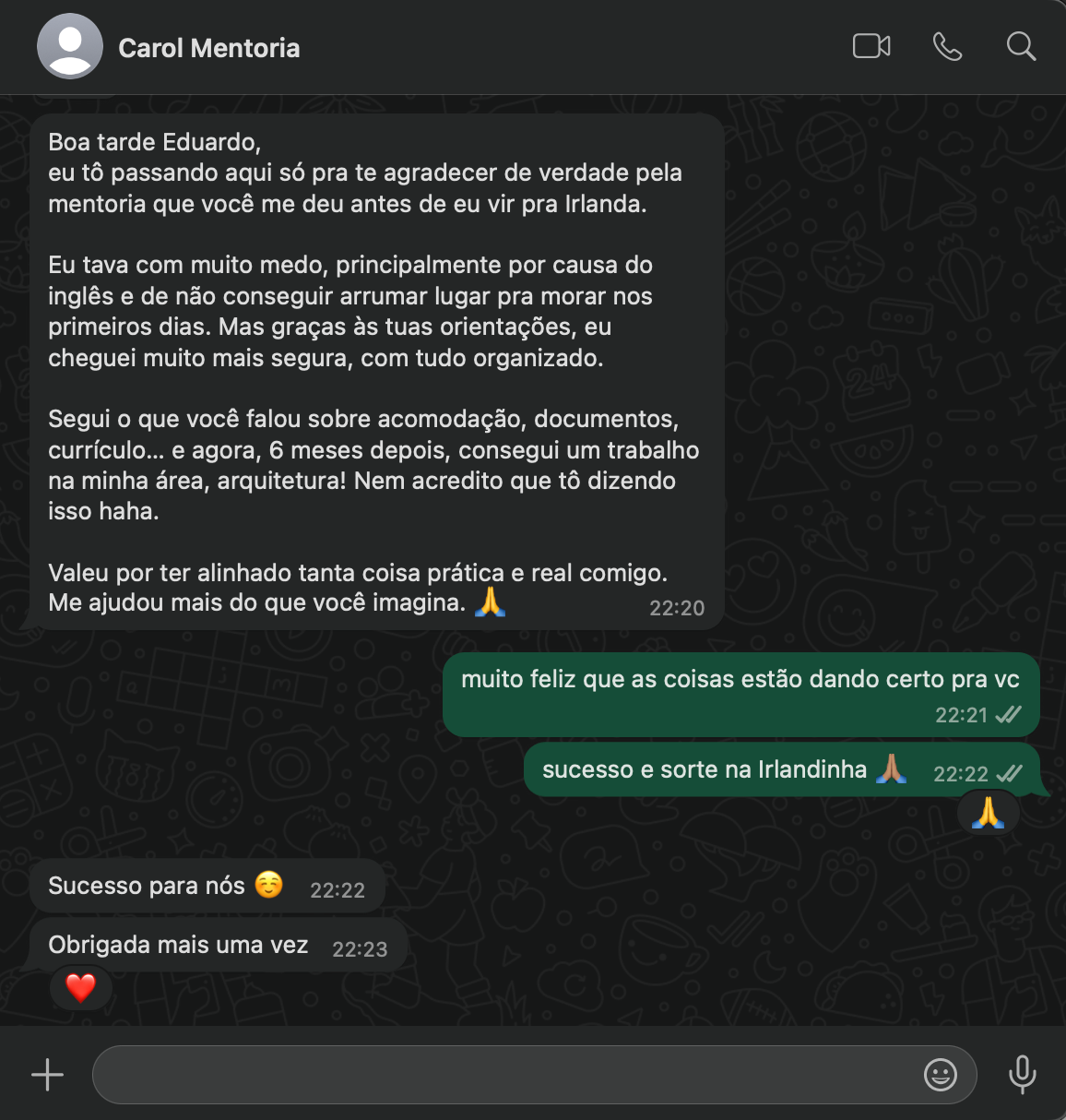Record a voice message
This screenshot has height=1120, width=1066.
(x=1022, y=1075)
